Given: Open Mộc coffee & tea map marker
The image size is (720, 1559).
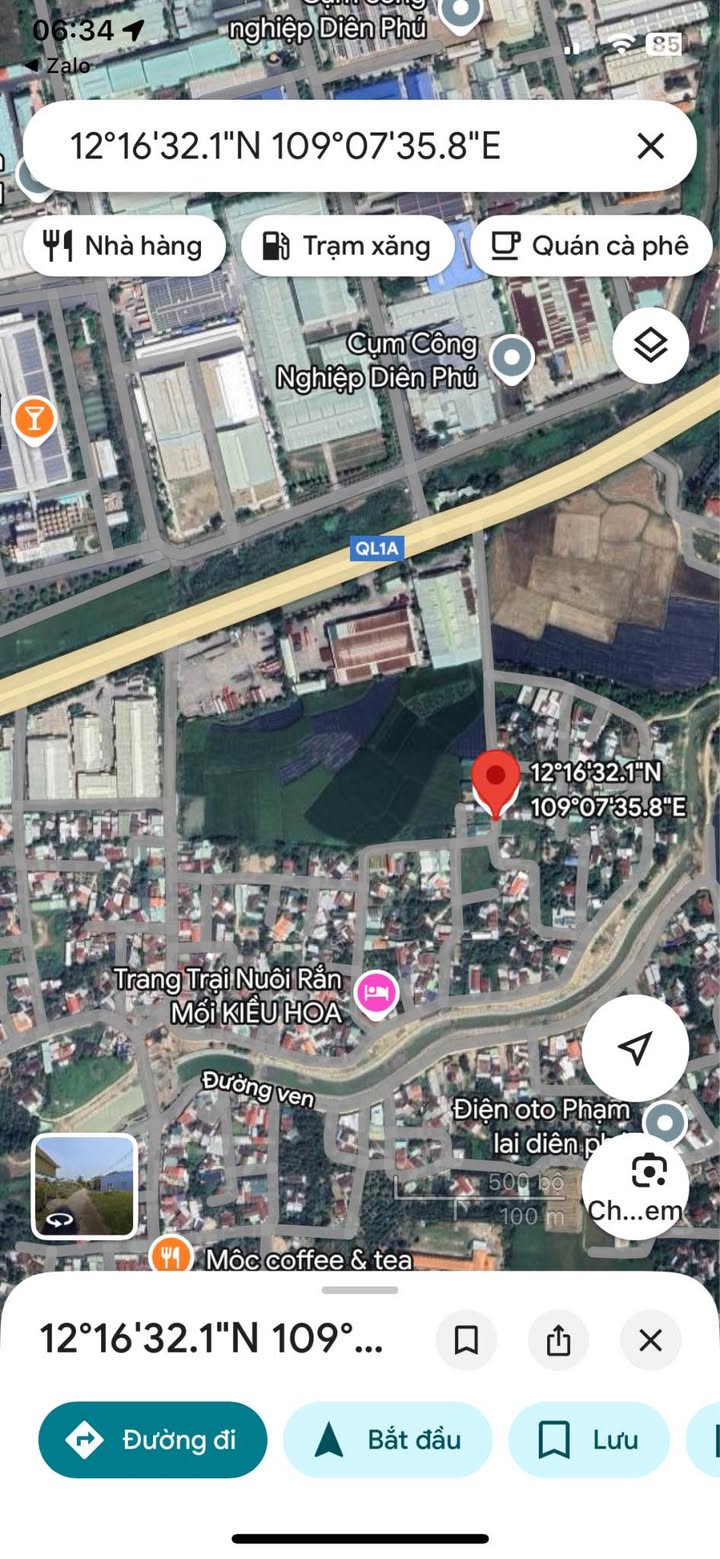Looking at the screenshot, I should (171, 1255).
